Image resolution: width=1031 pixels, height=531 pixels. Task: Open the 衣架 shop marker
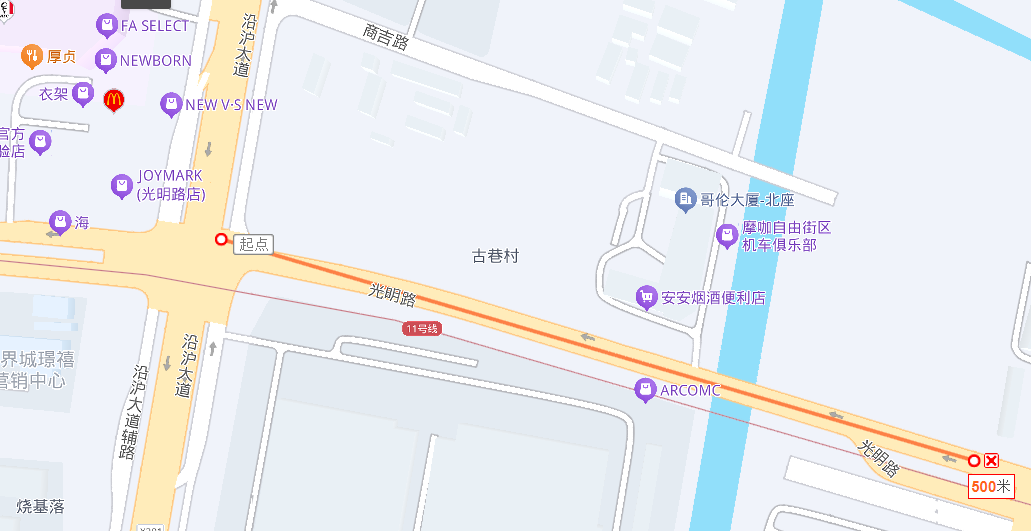click(x=83, y=94)
